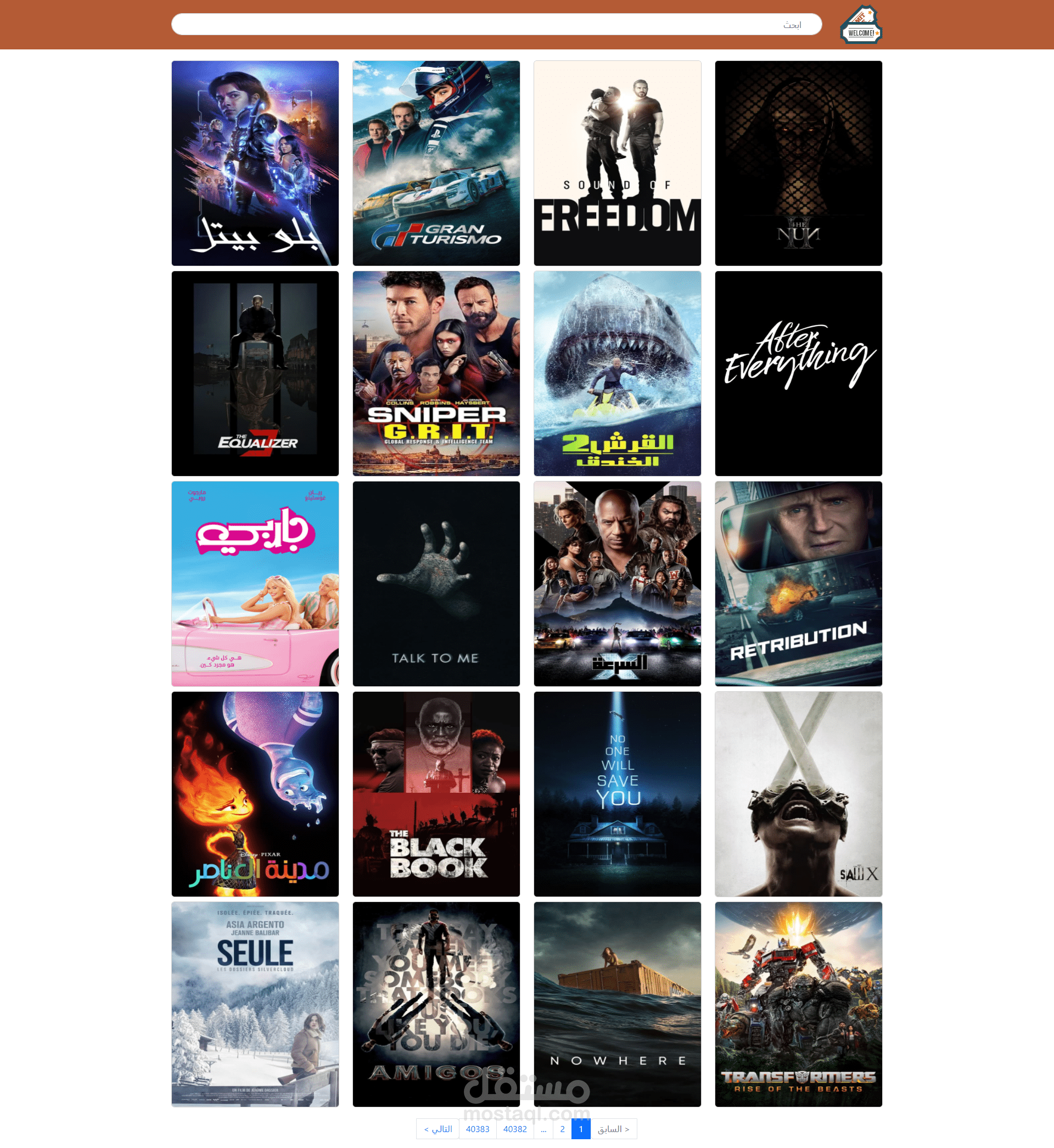Open the Nowhere movie card
The height and width of the screenshot is (1148, 1054).
(x=617, y=1004)
